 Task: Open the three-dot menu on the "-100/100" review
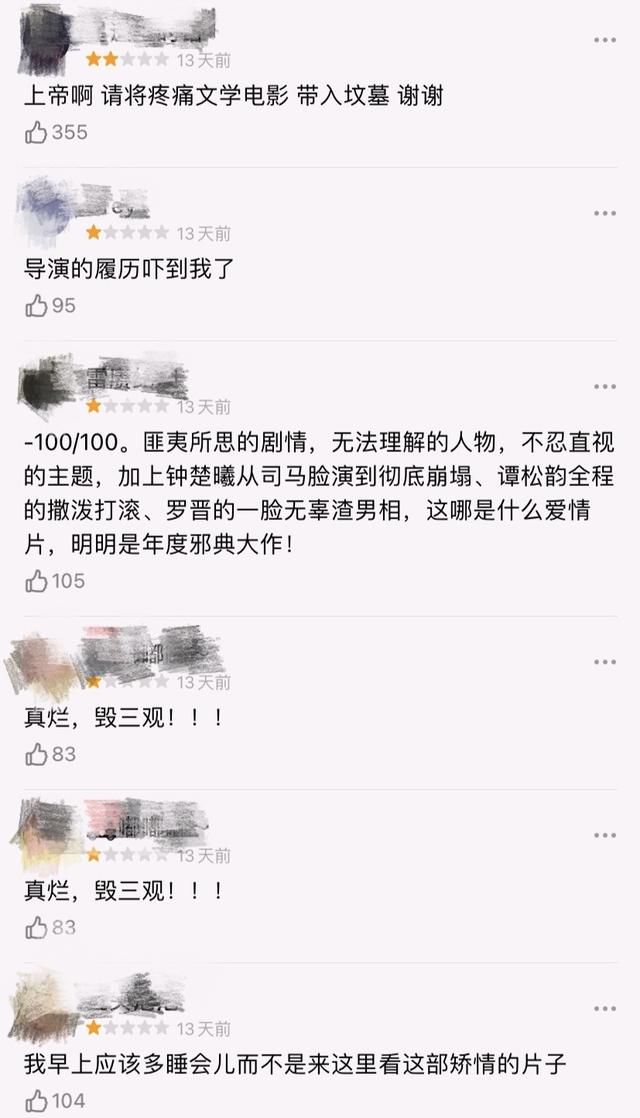pyautogui.click(x=605, y=387)
